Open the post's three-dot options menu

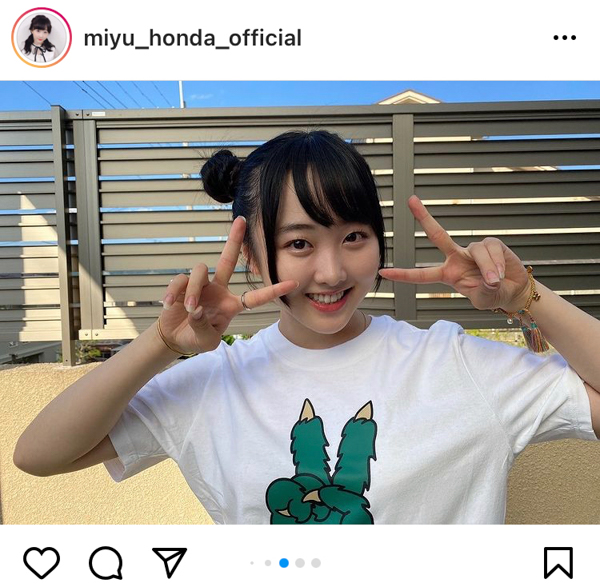tap(564, 38)
